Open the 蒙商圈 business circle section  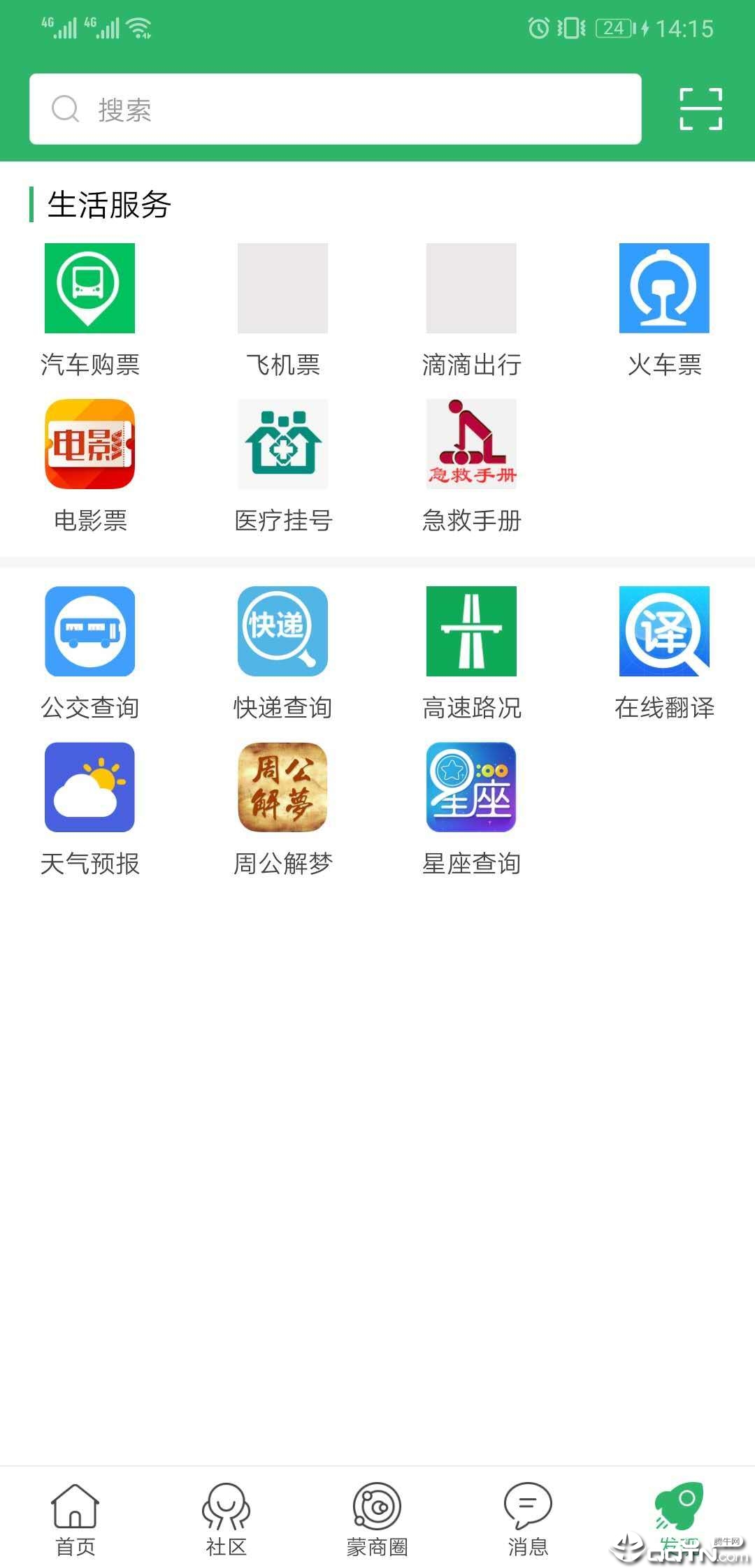pos(377,1509)
